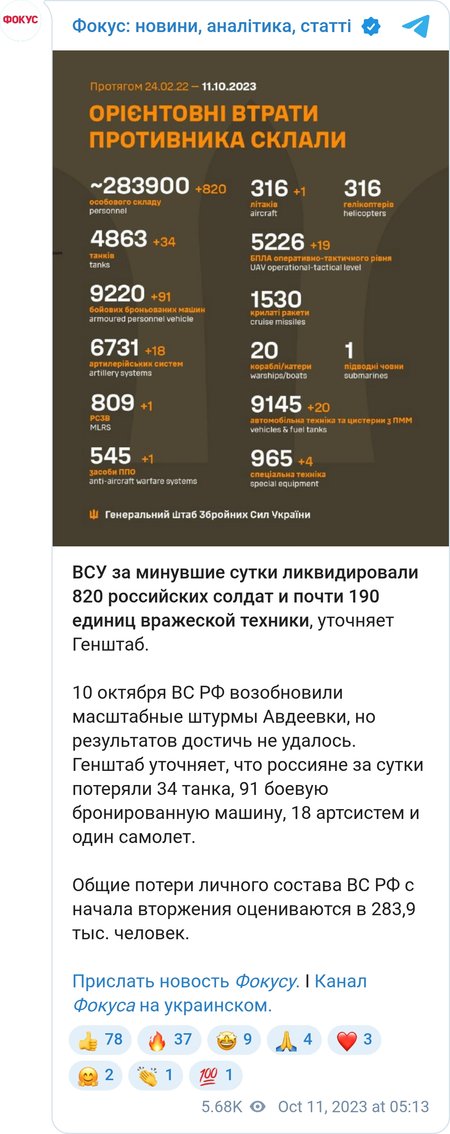Tap the hugging face reaction with 2
Screen dimensions: 450x1134
[96, 1075]
